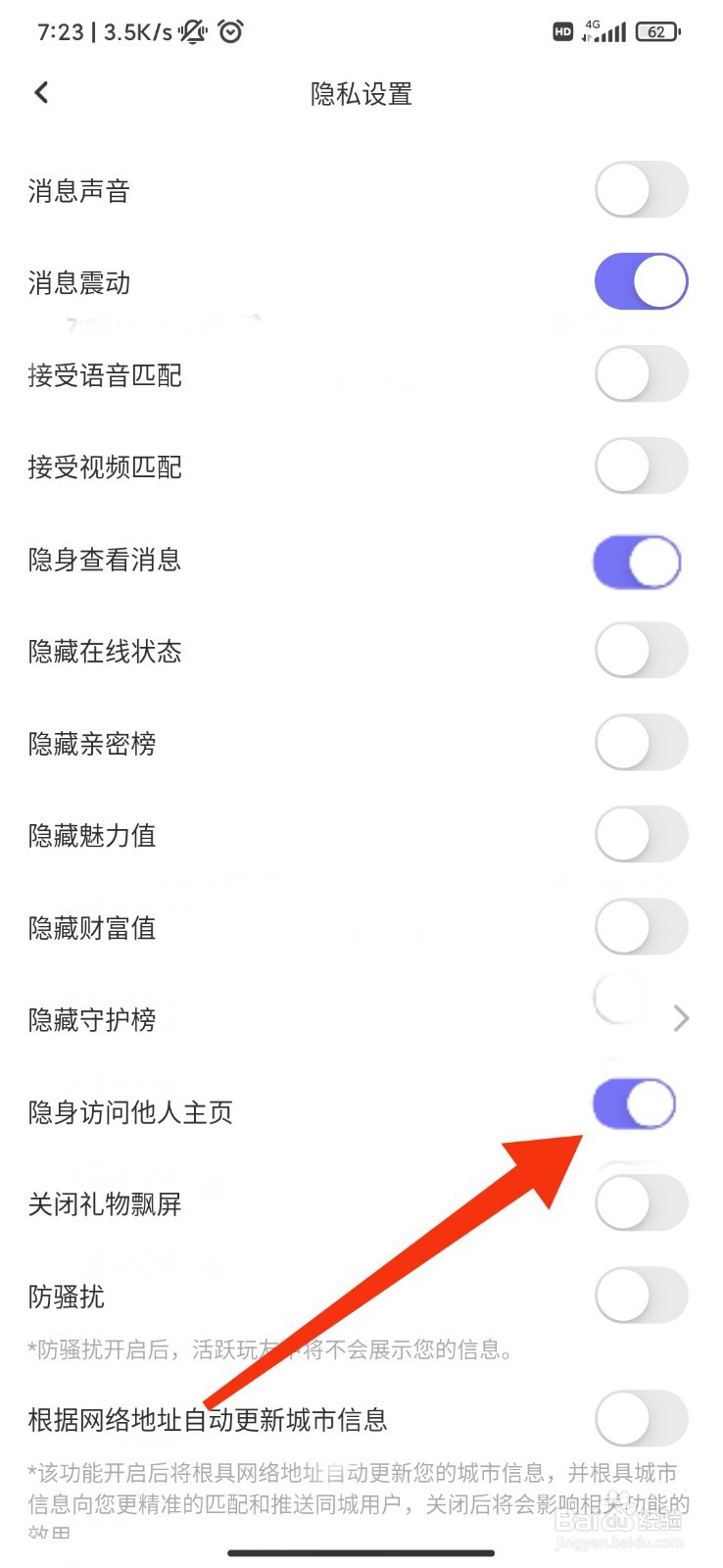Toggle 根据网络地址自动更新城市信息 on
Image resolution: width=723 pixels, height=1568 pixels.
641,1419
